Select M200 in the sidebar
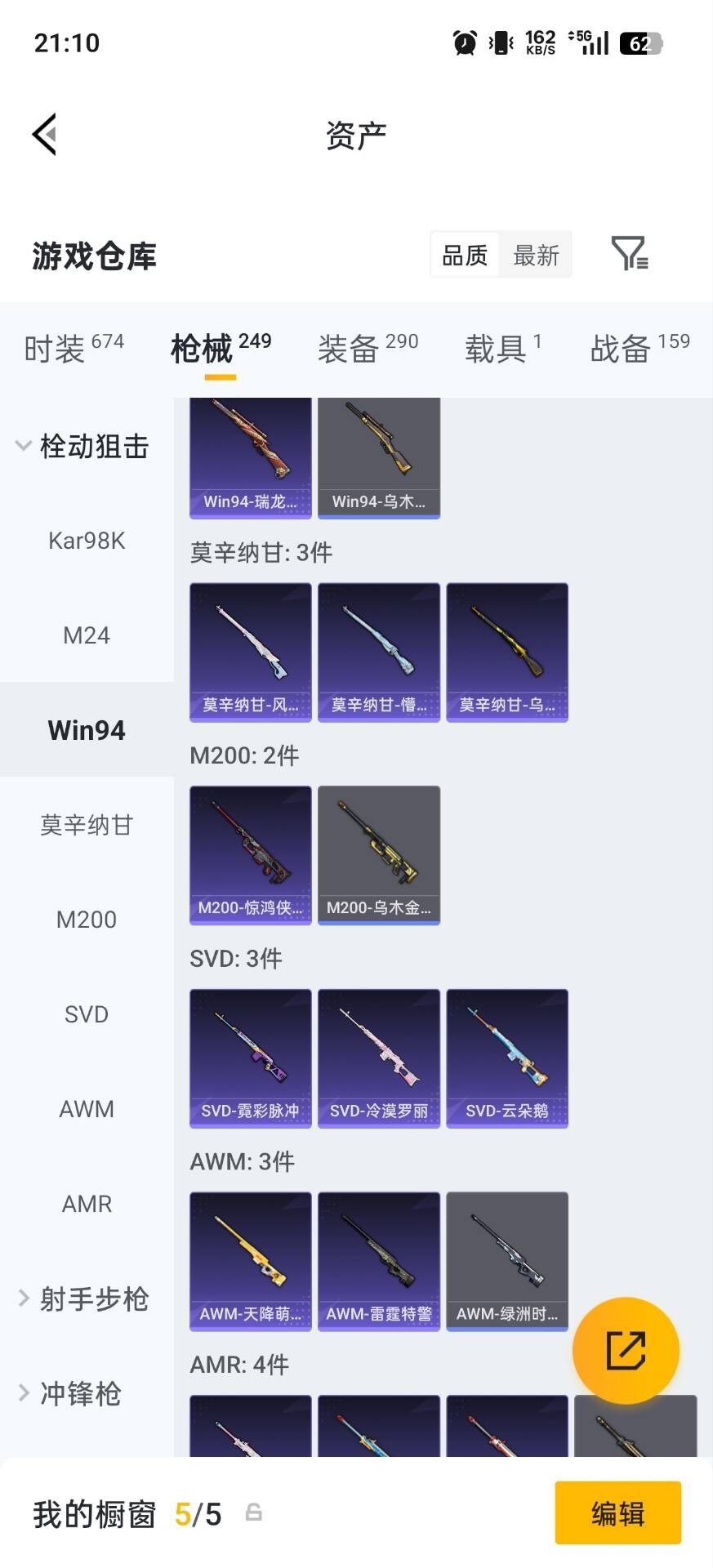 tap(87, 919)
